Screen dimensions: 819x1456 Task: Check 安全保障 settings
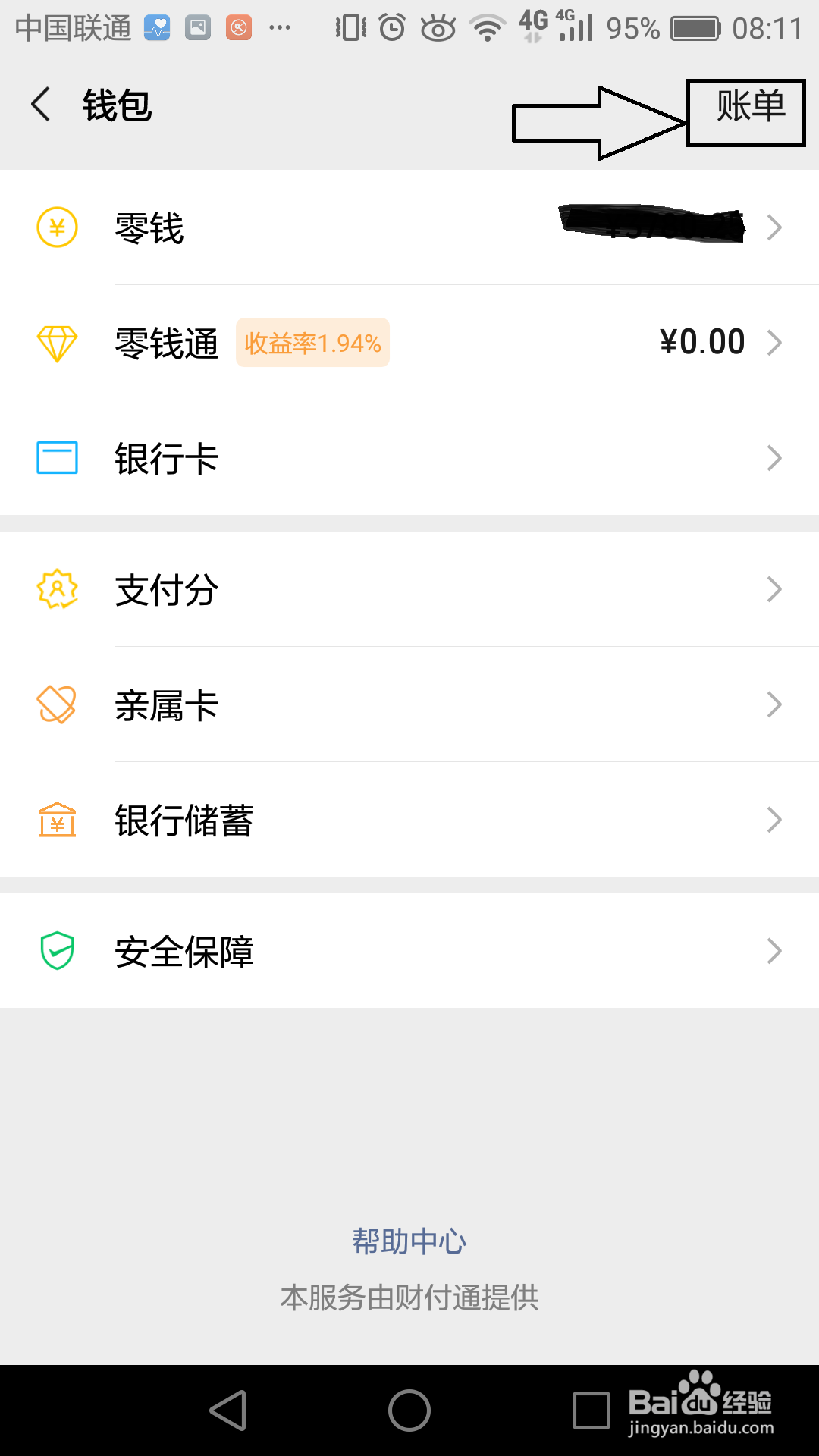pyautogui.click(x=409, y=951)
